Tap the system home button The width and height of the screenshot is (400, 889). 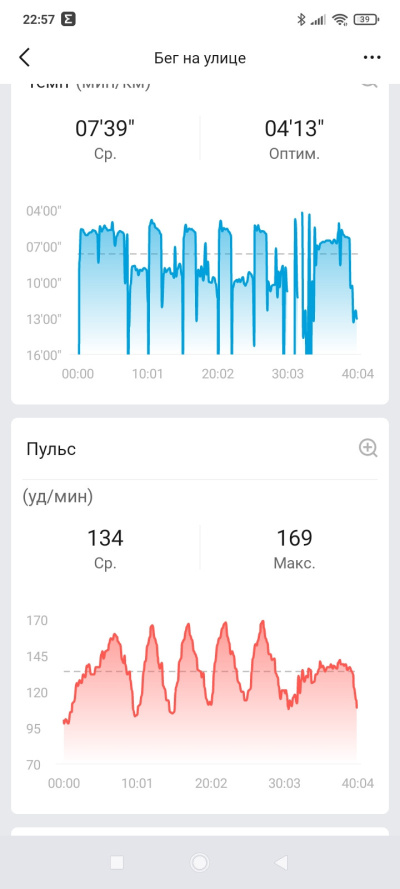(x=199, y=862)
